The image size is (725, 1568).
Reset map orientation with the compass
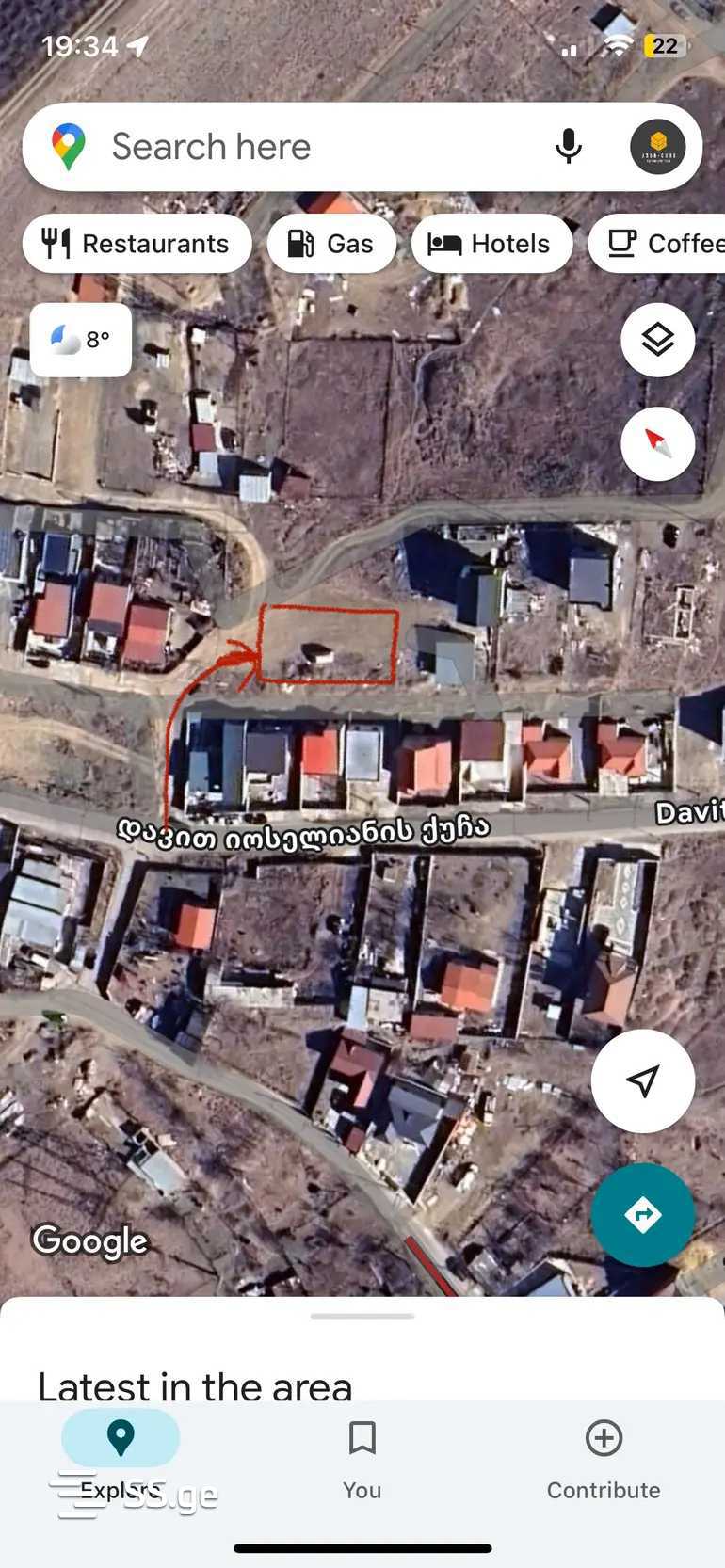pos(657,443)
